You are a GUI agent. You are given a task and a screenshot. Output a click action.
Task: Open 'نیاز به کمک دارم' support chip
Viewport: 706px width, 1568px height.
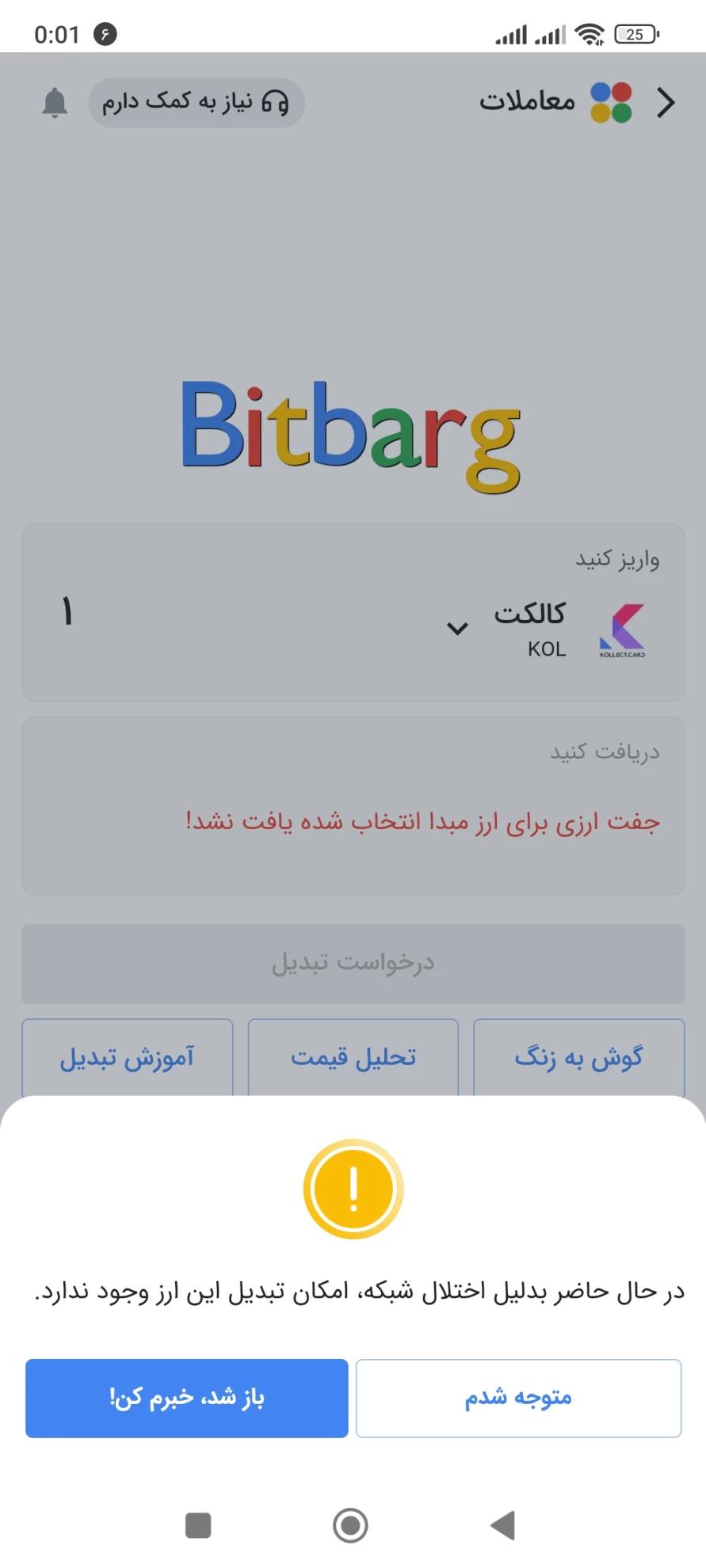point(196,103)
